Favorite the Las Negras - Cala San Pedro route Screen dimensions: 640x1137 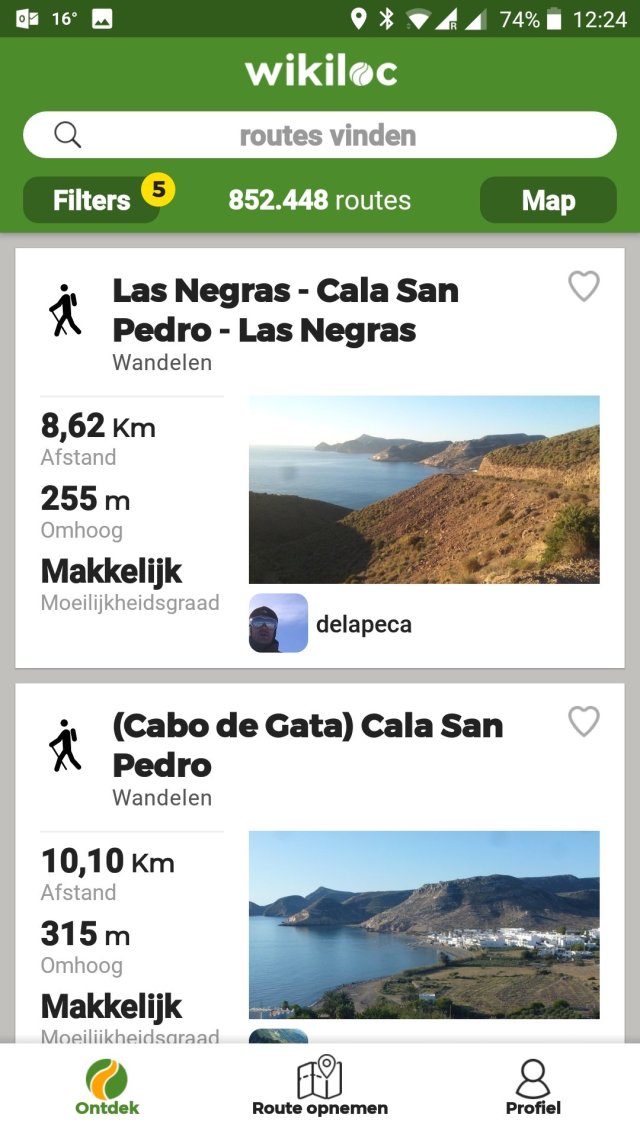pos(584,287)
